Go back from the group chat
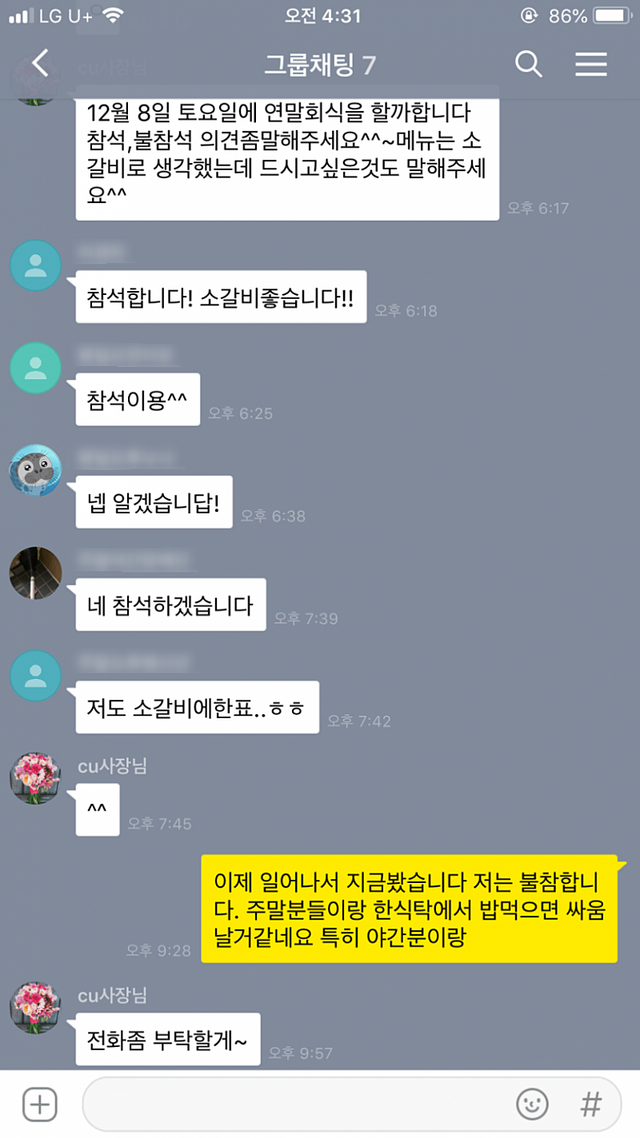This screenshot has height=1138, width=640. [40, 64]
